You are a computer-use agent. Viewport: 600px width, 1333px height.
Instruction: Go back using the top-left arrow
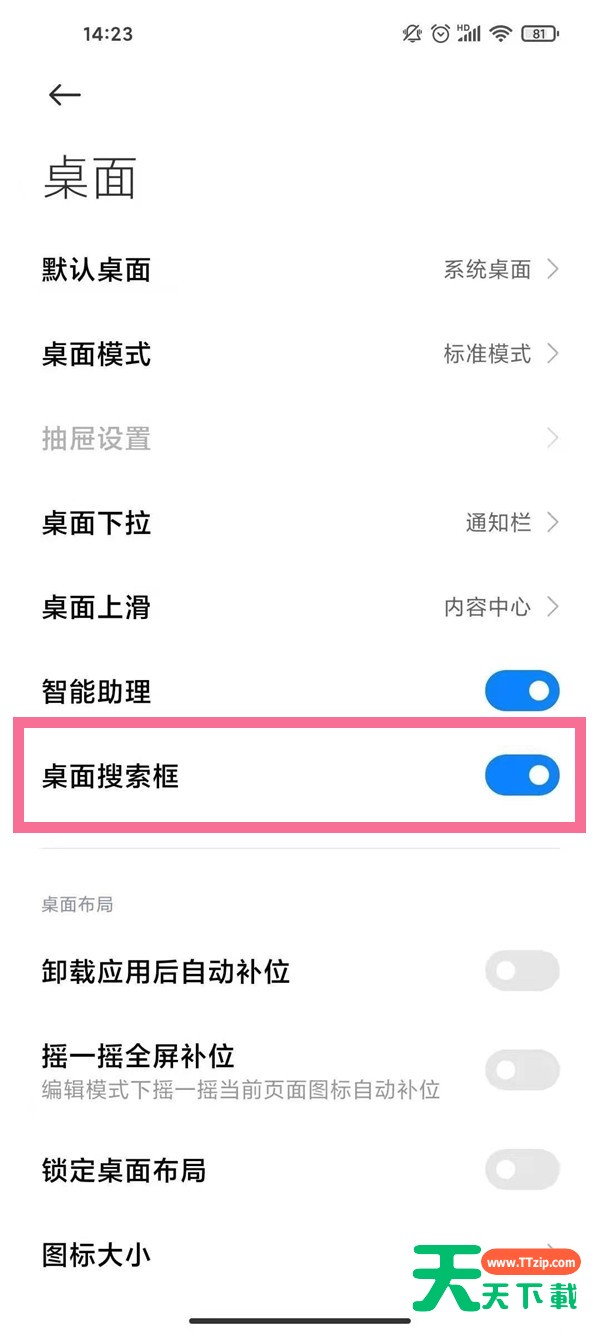coord(64,95)
